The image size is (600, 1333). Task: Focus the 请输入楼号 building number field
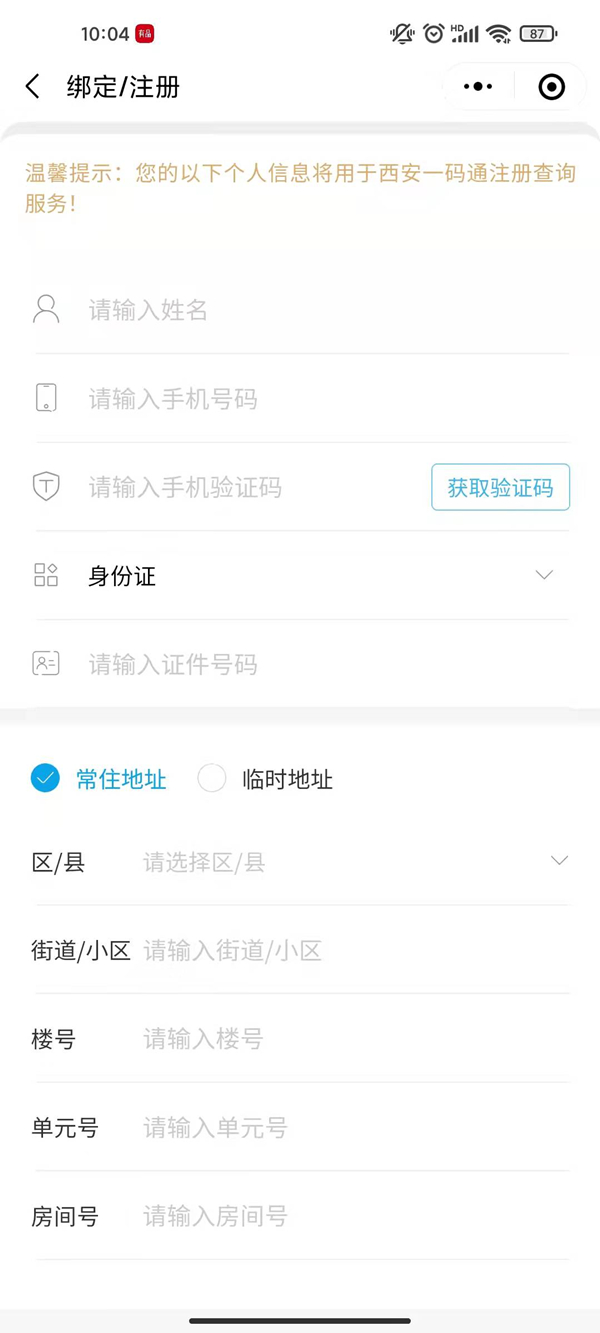(x=350, y=1039)
